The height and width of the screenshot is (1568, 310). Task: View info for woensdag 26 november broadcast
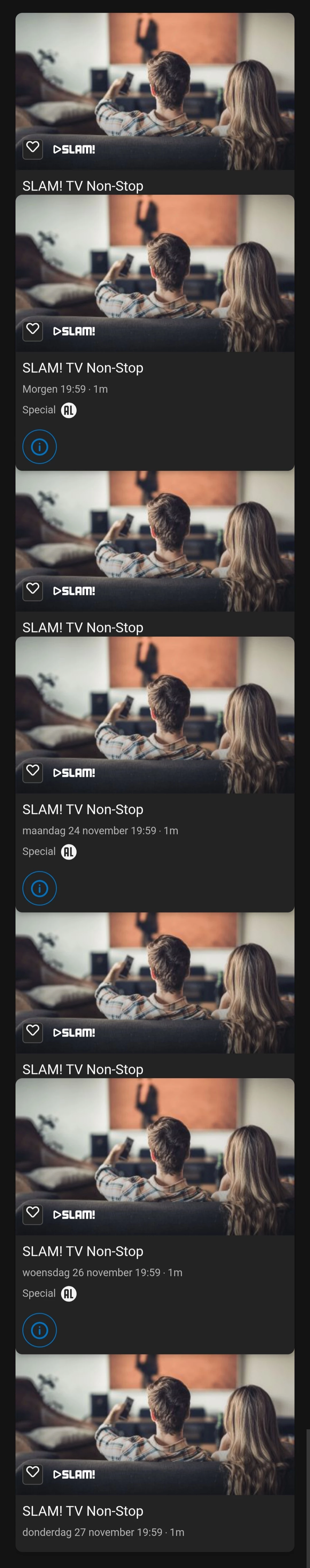pyautogui.click(x=40, y=1330)
